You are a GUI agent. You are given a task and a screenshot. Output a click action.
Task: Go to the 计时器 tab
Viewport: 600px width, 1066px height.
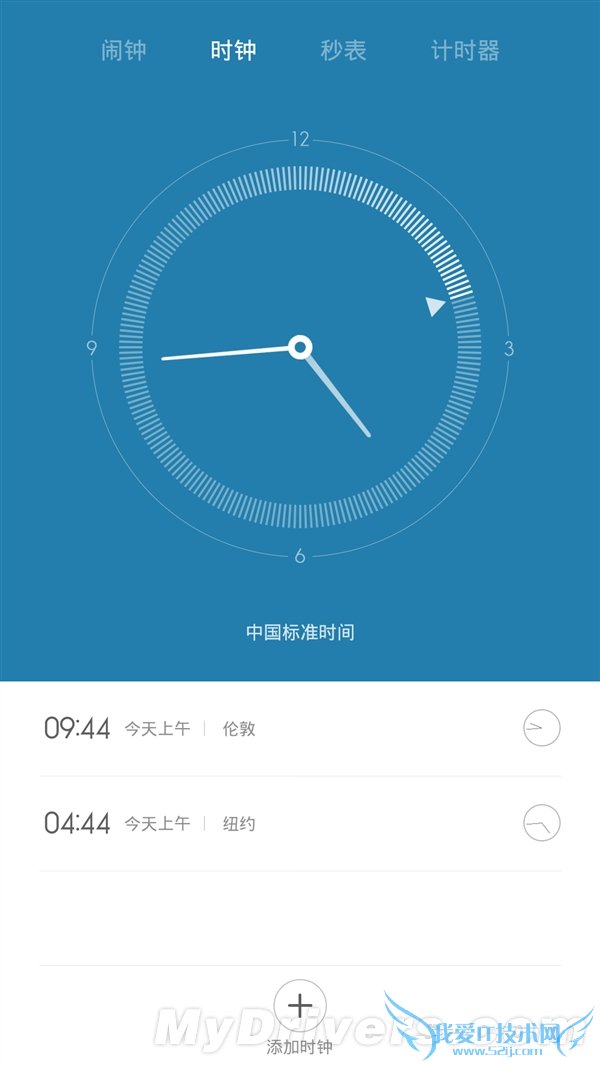465,51
